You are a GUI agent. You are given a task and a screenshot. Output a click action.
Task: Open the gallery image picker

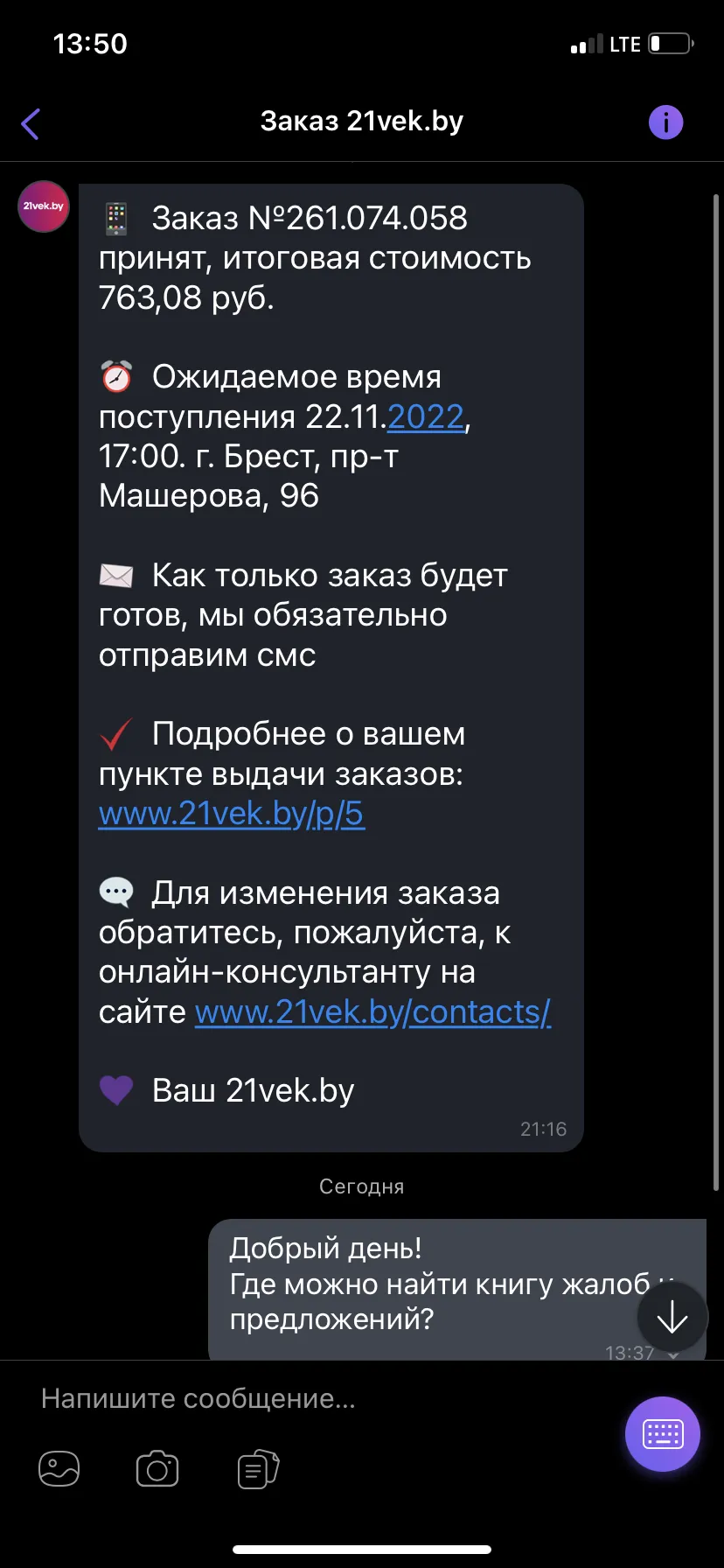(x=59, y=1469)
